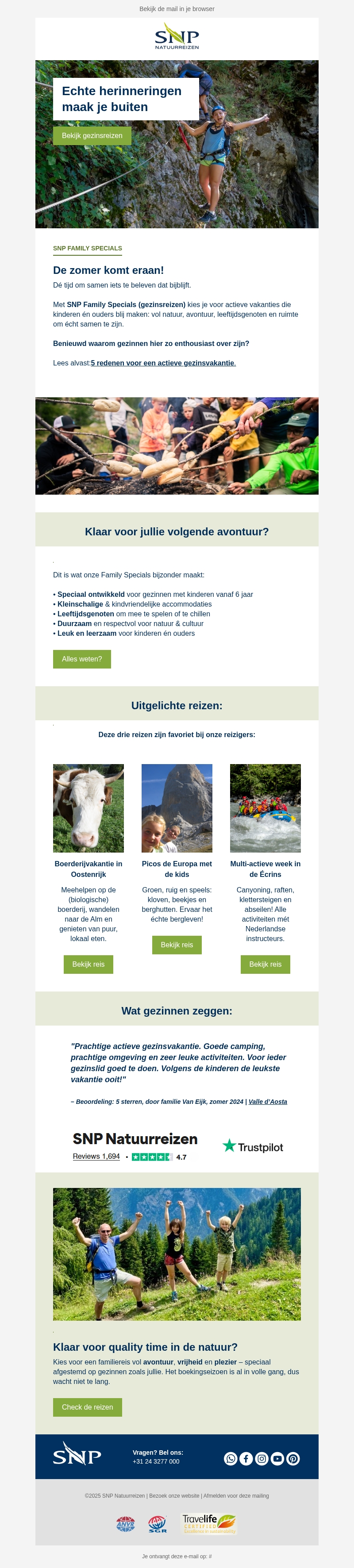This screenshot has height=1568, width=354.
Task: Tap Bekijk reis under Picos de Europa
Action: [177, 945]
